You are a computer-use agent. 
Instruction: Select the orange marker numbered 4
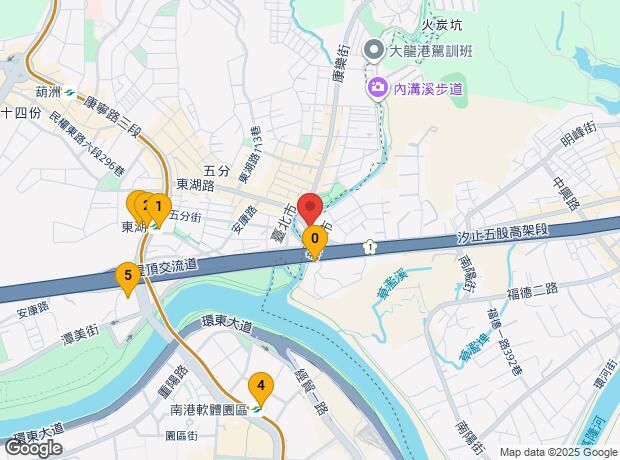tap(261, 388)
